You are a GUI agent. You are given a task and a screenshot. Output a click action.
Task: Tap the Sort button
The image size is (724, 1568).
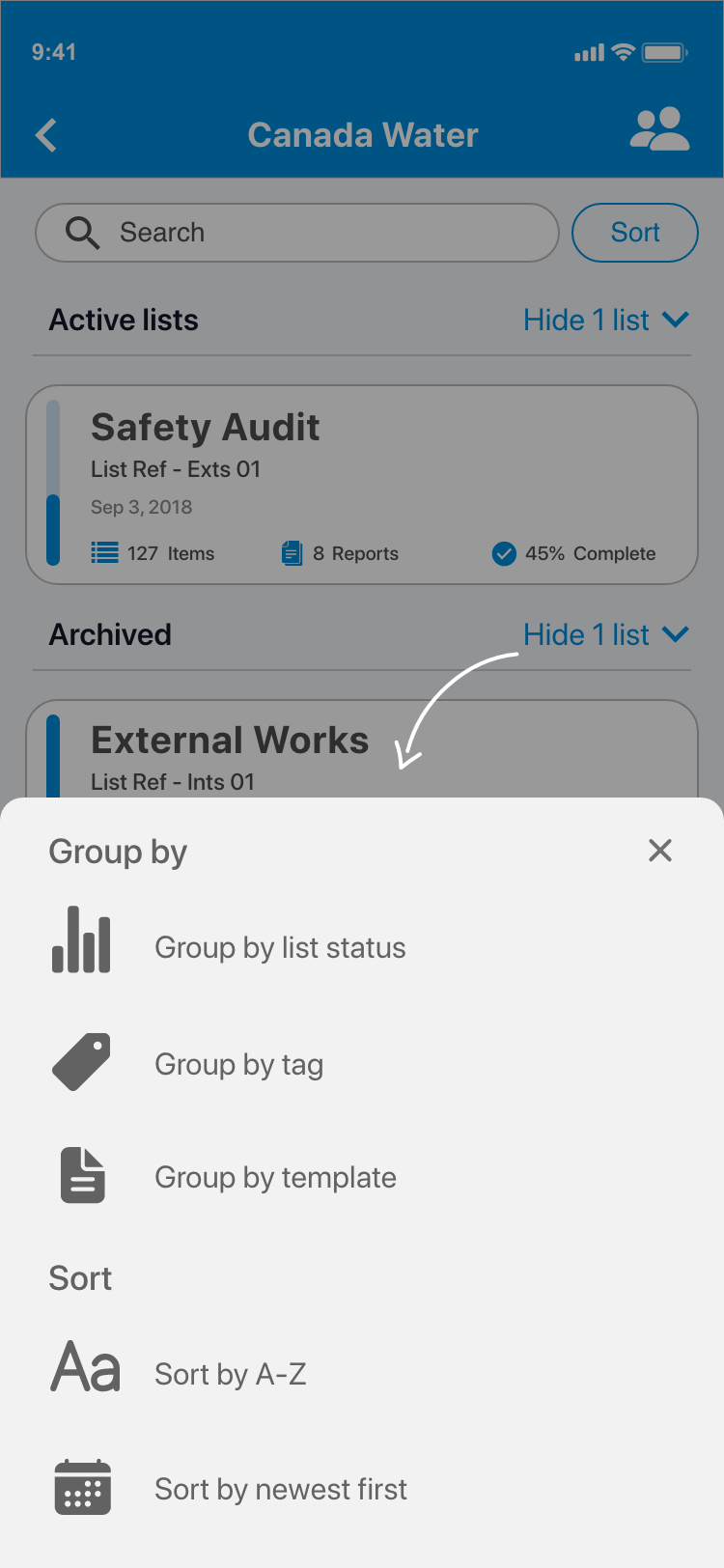pos(634,233)
